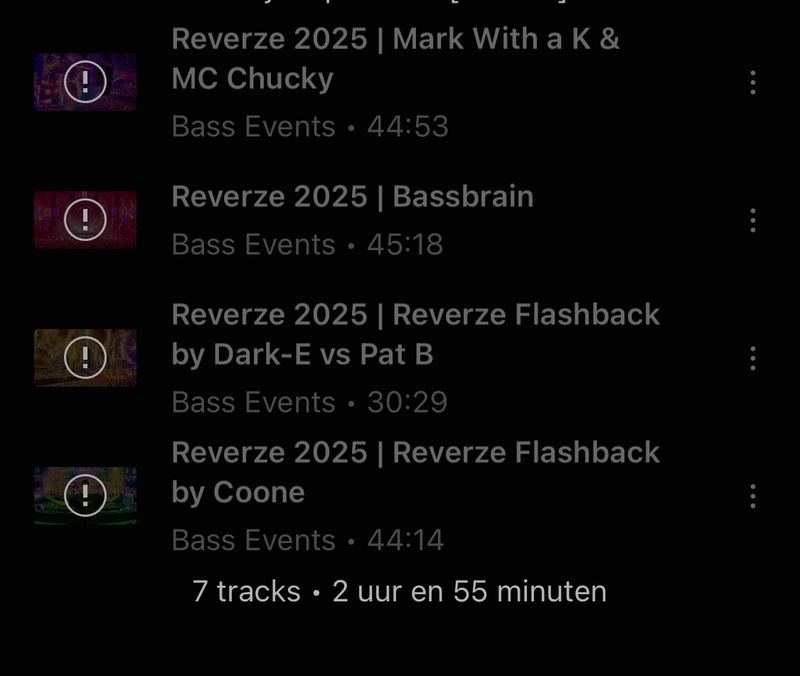Viewport: 800px width, 676px height.
Task: Show more options for Dark-E vs Pat B
Action: tap(752, 358)
